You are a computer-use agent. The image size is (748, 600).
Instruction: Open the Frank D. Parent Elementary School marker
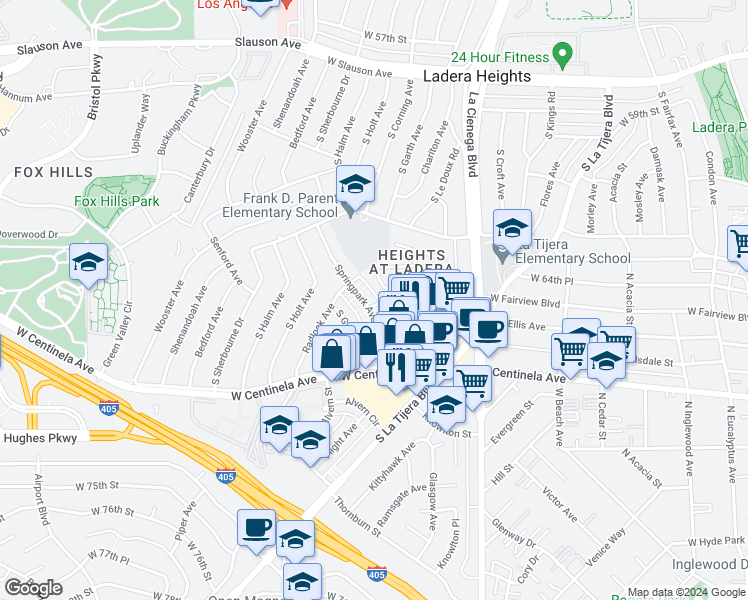coord(355,185)
